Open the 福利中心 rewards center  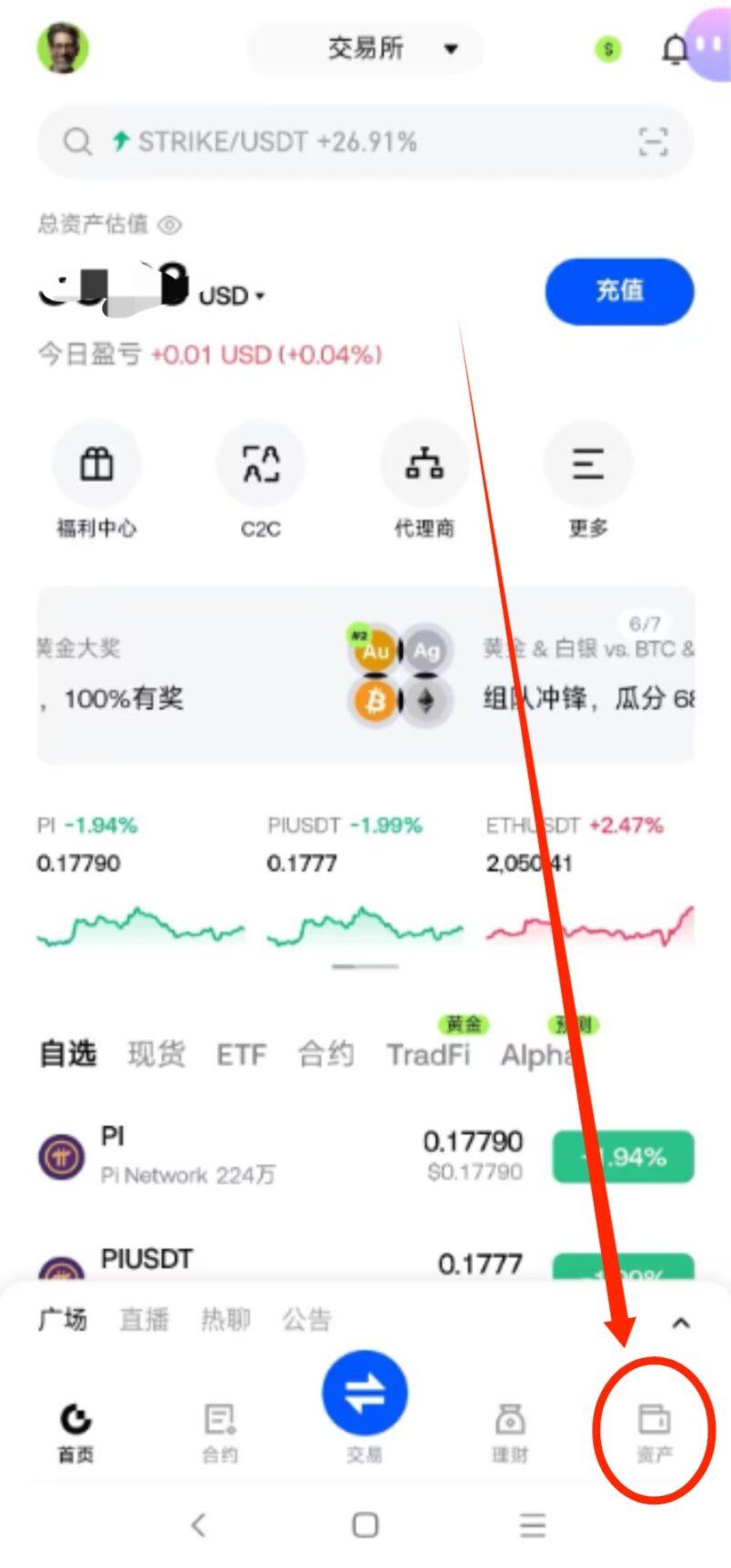(95, 481)
